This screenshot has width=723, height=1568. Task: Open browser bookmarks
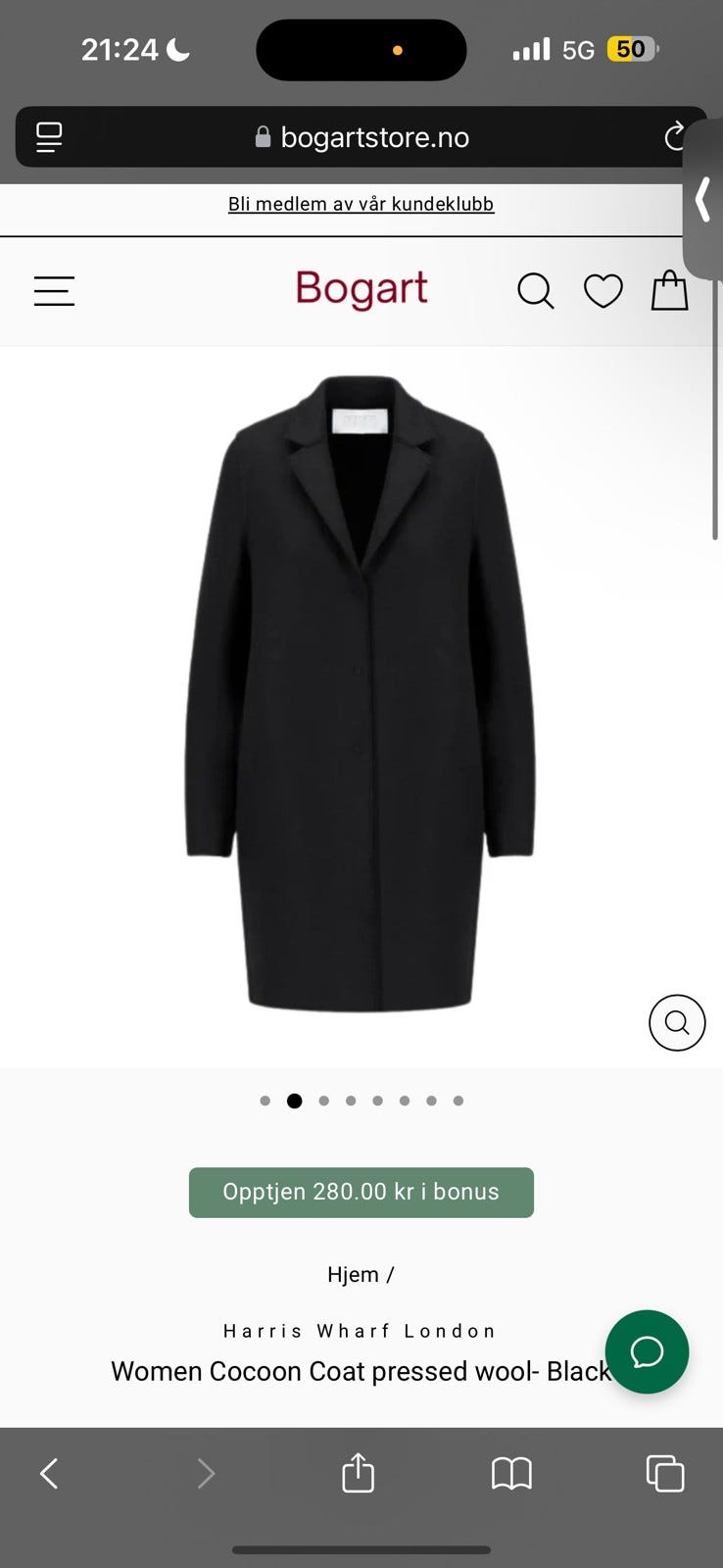pos(511,1473)
